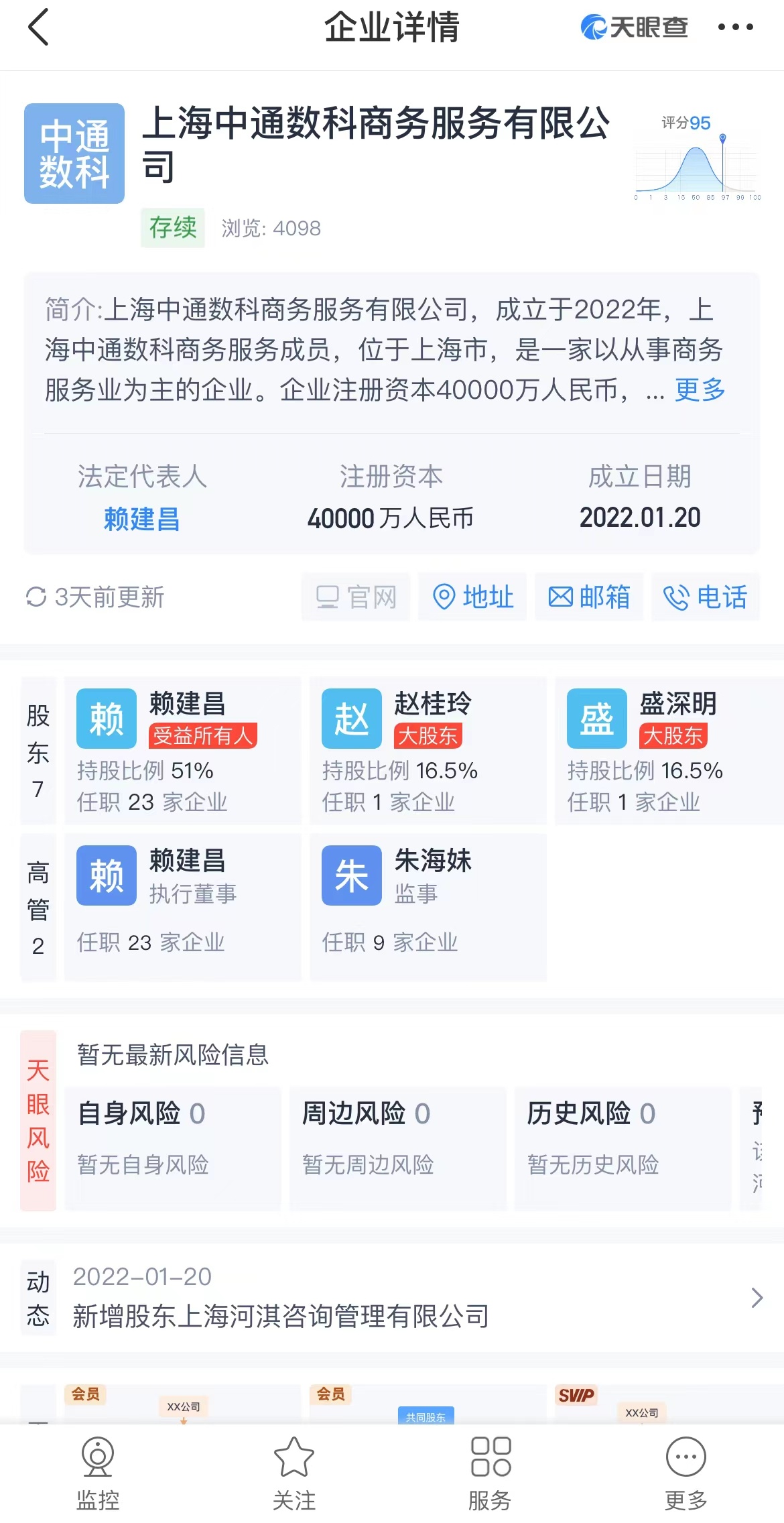
Task: Expand the company intro with 更多
Action: click(700, 389)
